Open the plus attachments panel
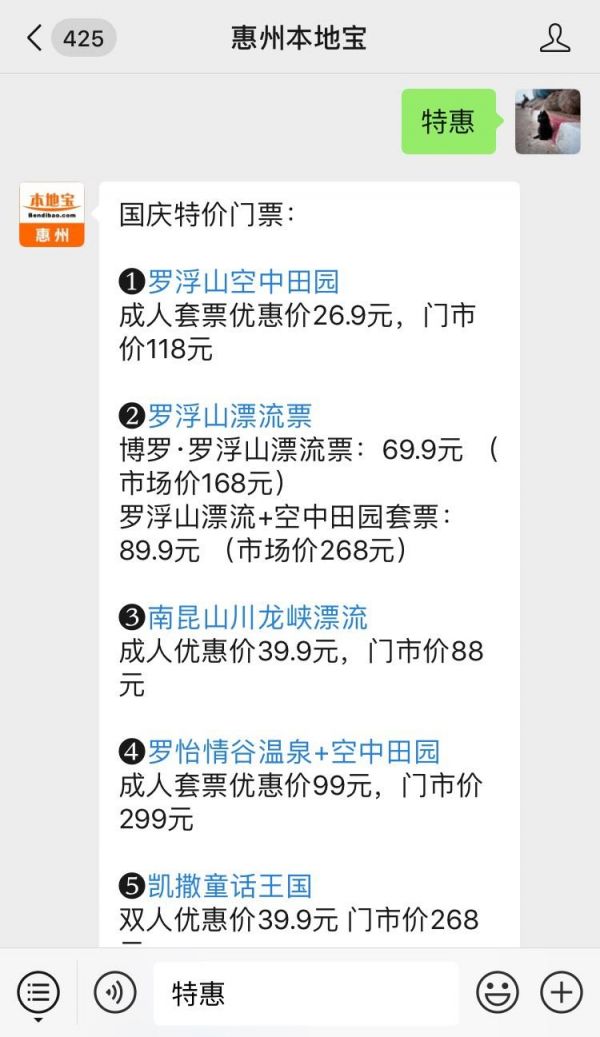 pyautogui.click(x=561, y=993)
